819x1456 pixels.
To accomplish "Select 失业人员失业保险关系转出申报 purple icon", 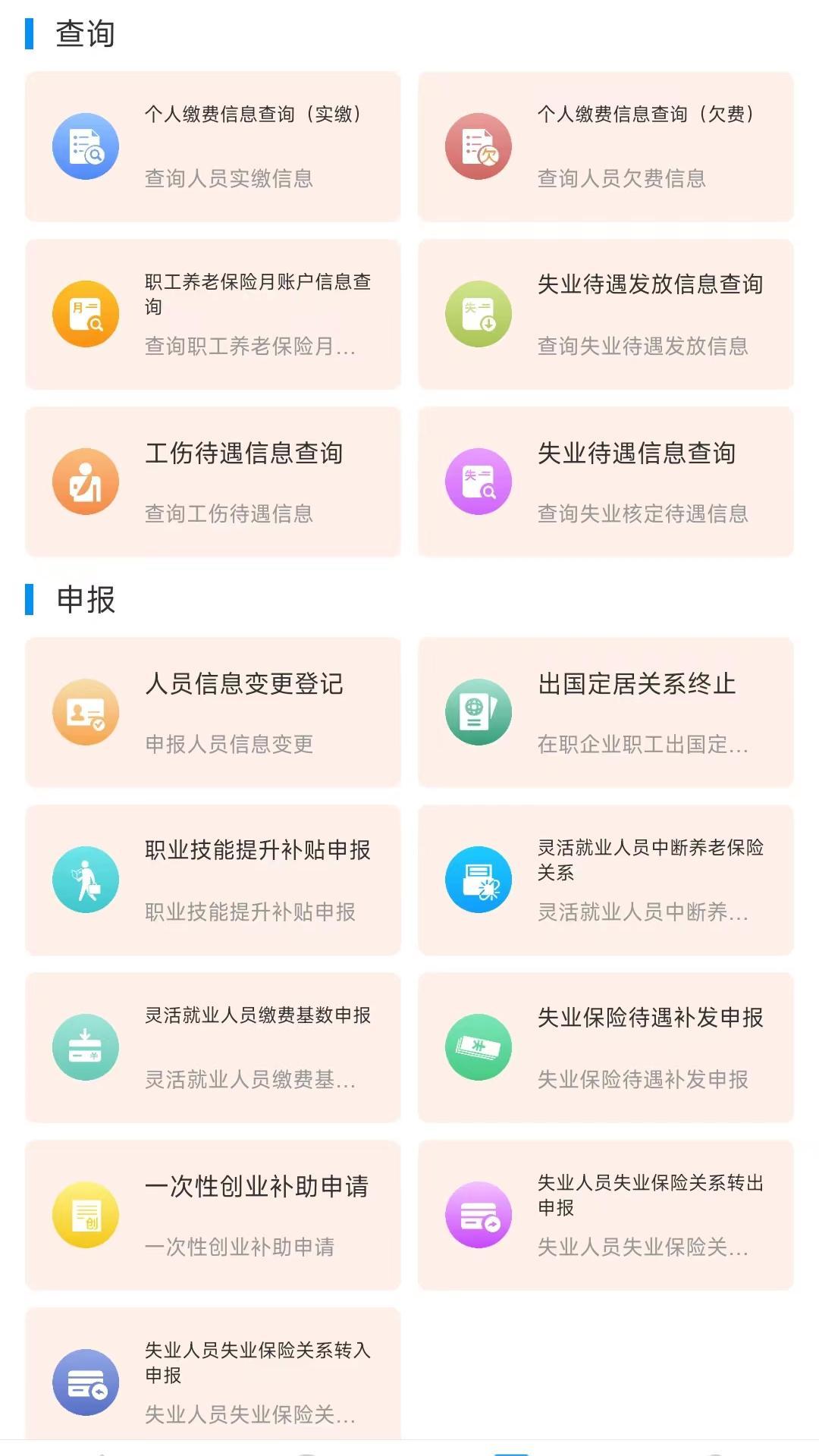I will coord(479,1214).
